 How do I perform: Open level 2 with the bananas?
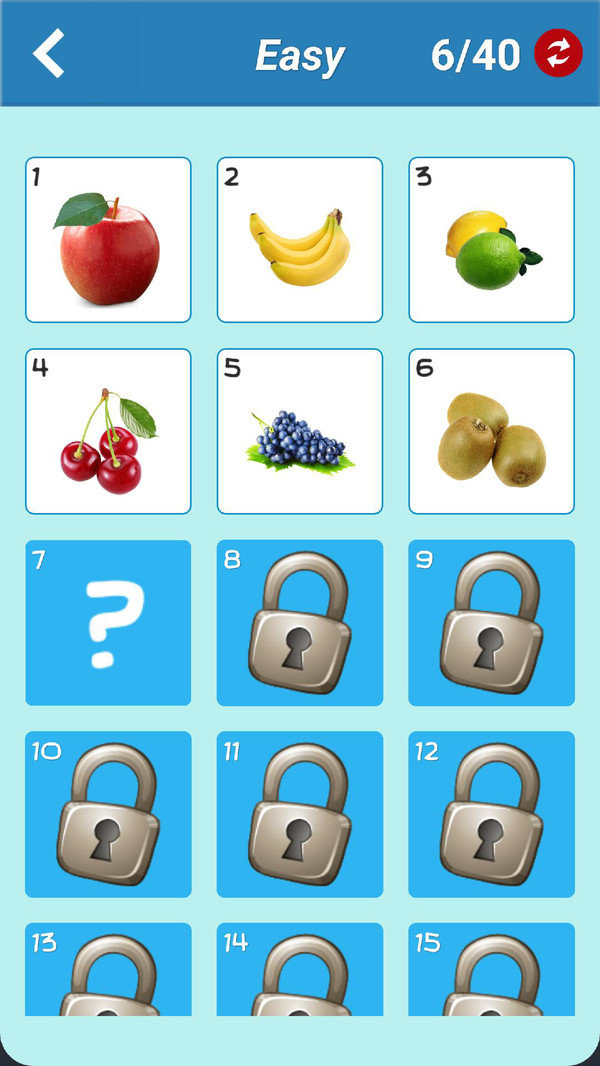tap(300, 240)
